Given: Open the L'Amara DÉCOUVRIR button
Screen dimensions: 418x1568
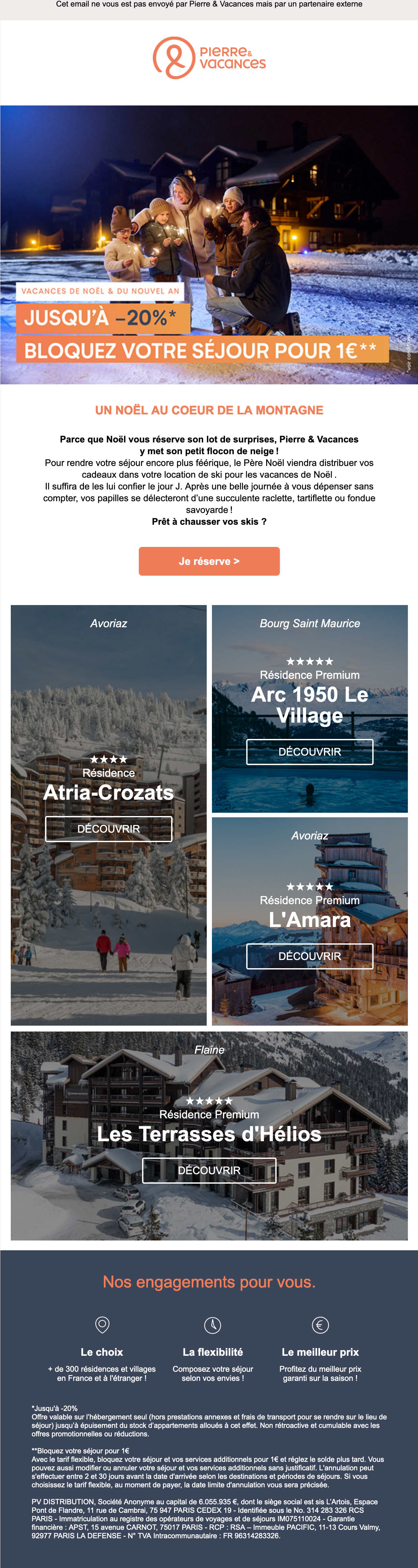Looking at the screenshot, I should point(309,956).
